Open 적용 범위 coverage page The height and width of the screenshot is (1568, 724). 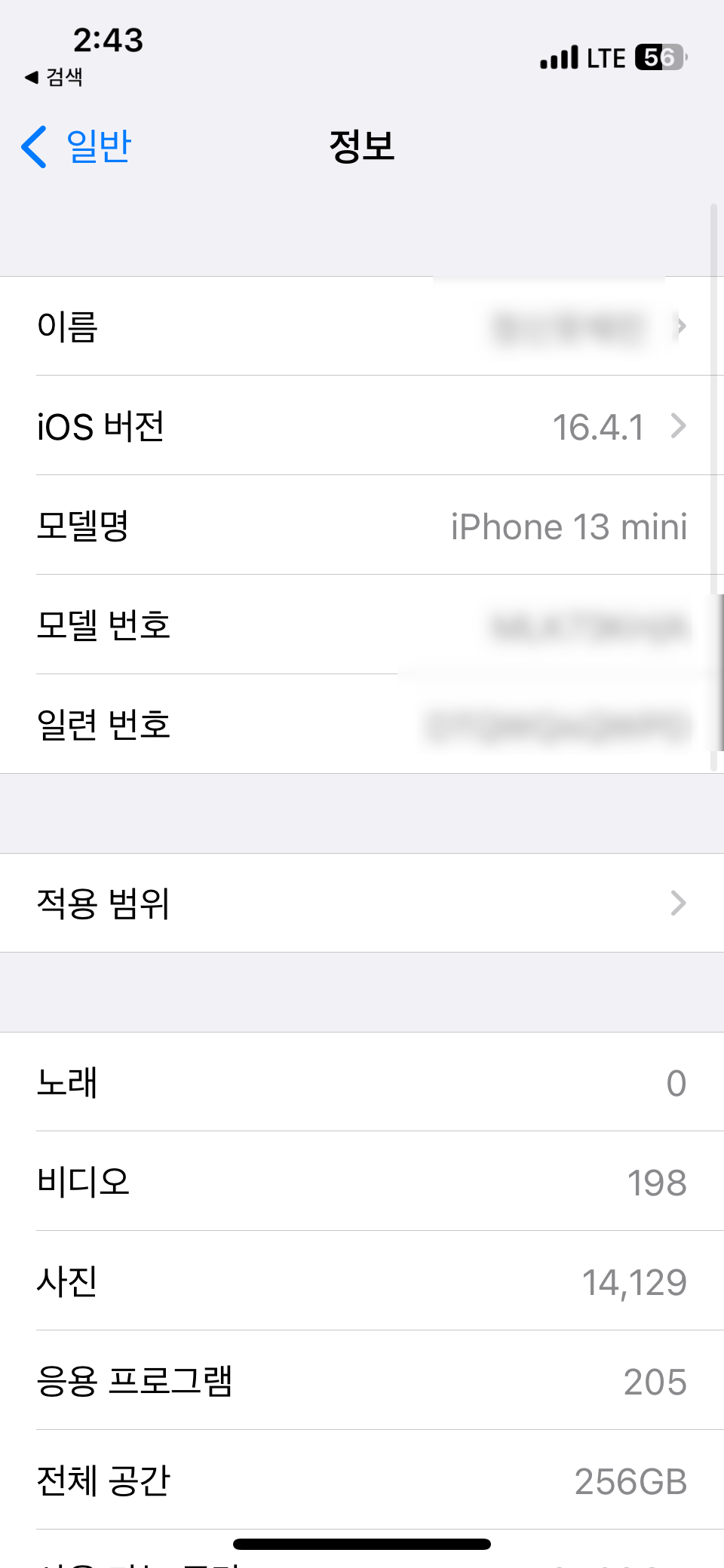tap(362, 903)
